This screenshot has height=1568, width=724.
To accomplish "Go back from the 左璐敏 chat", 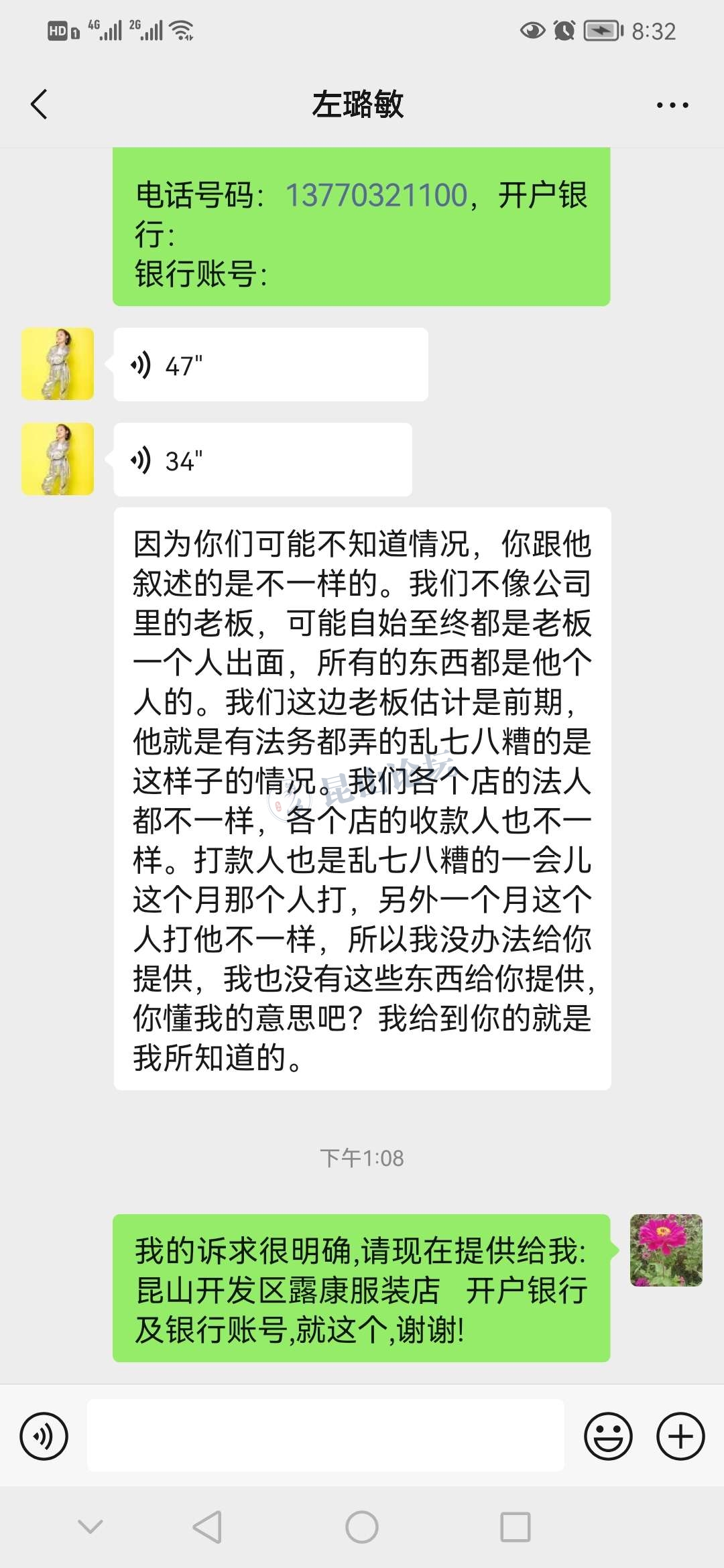I will pos(40,105).
